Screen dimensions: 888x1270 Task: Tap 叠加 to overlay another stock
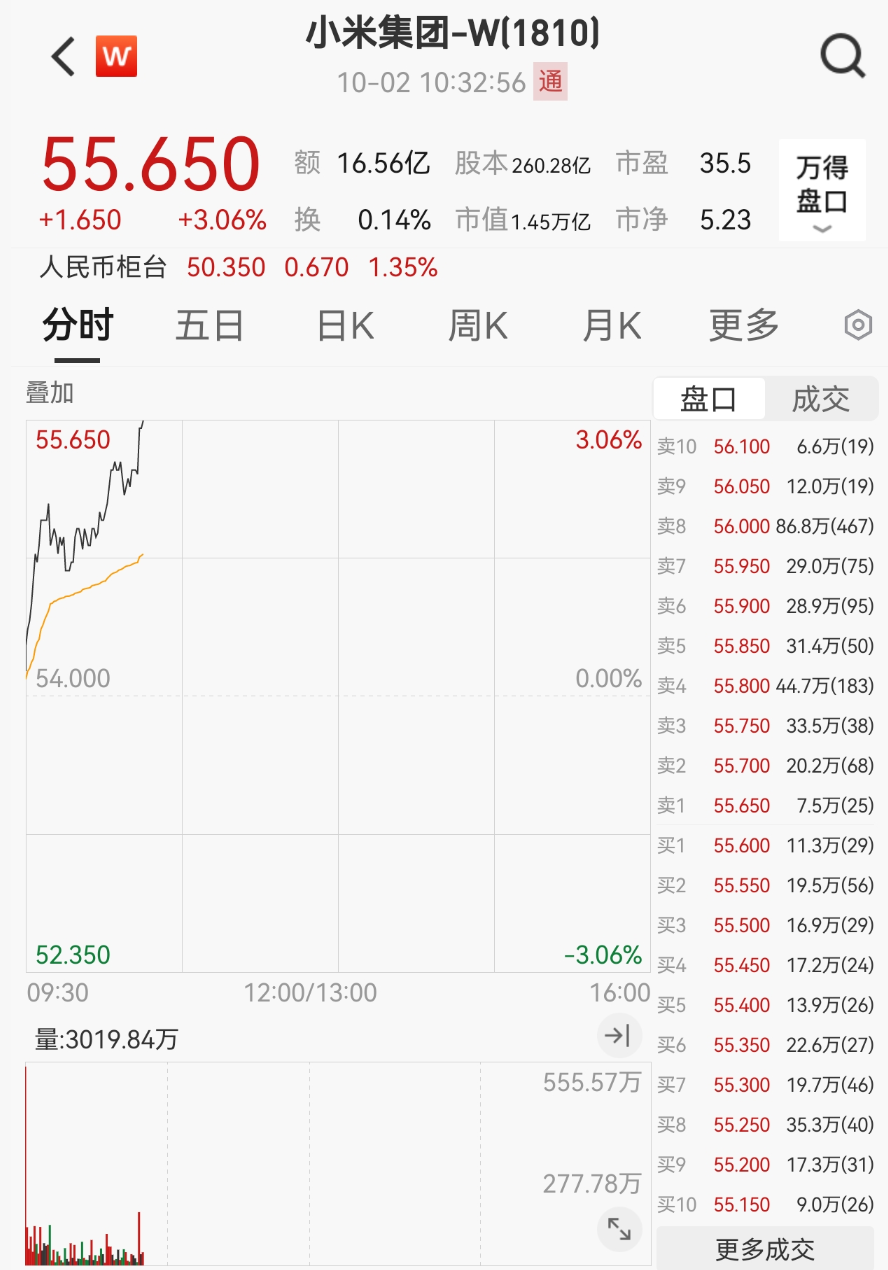click(50, 393)
